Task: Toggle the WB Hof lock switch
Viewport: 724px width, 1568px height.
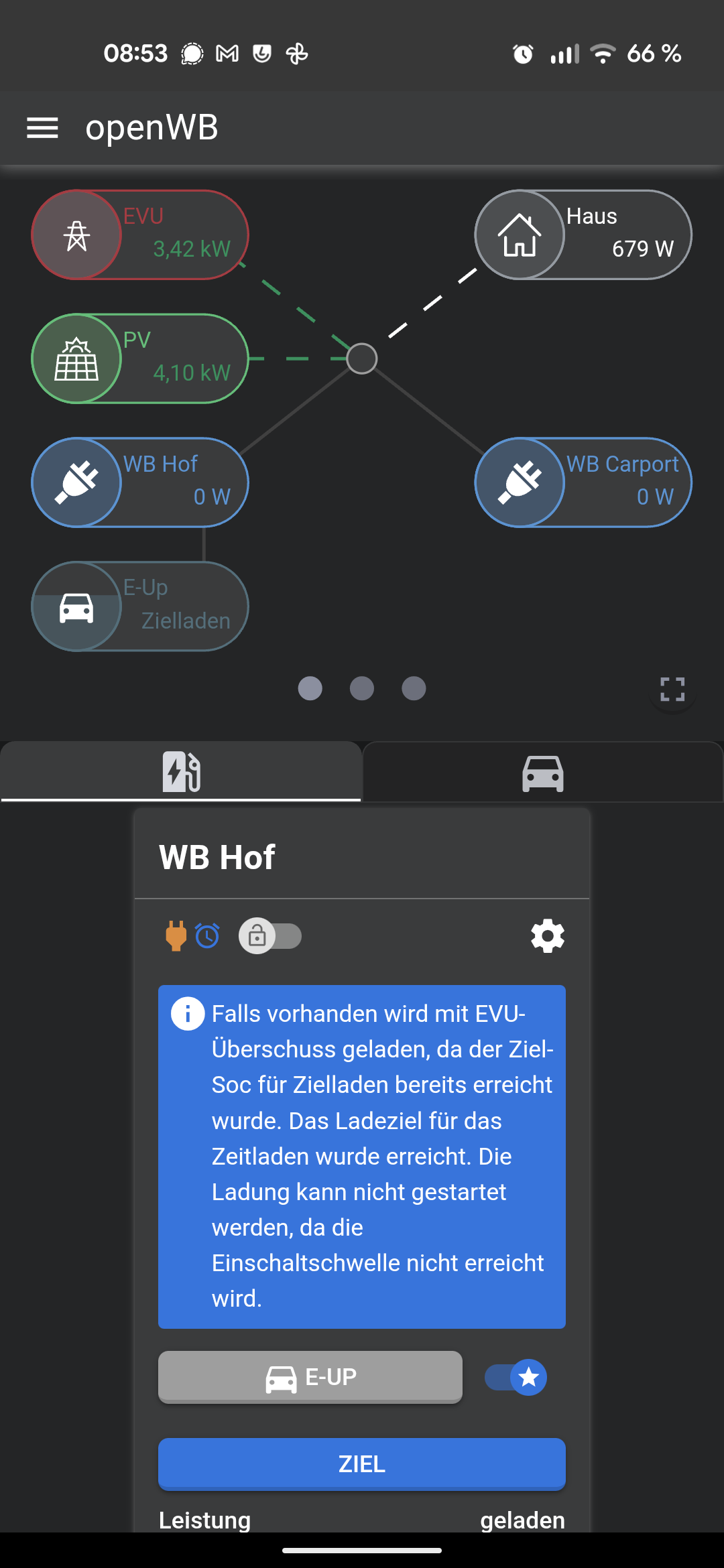Action: point(270,935)
